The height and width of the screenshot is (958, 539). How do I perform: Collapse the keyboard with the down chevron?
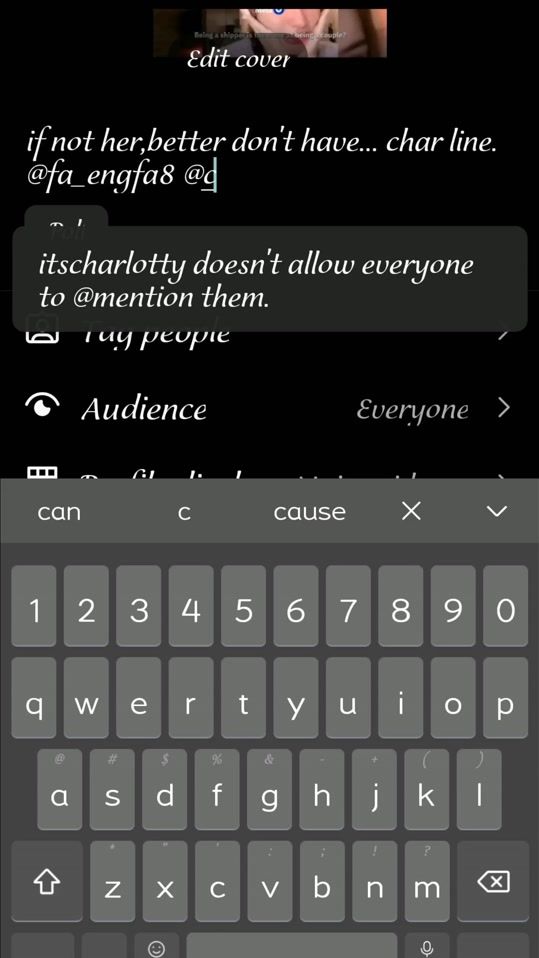[498, 511]
